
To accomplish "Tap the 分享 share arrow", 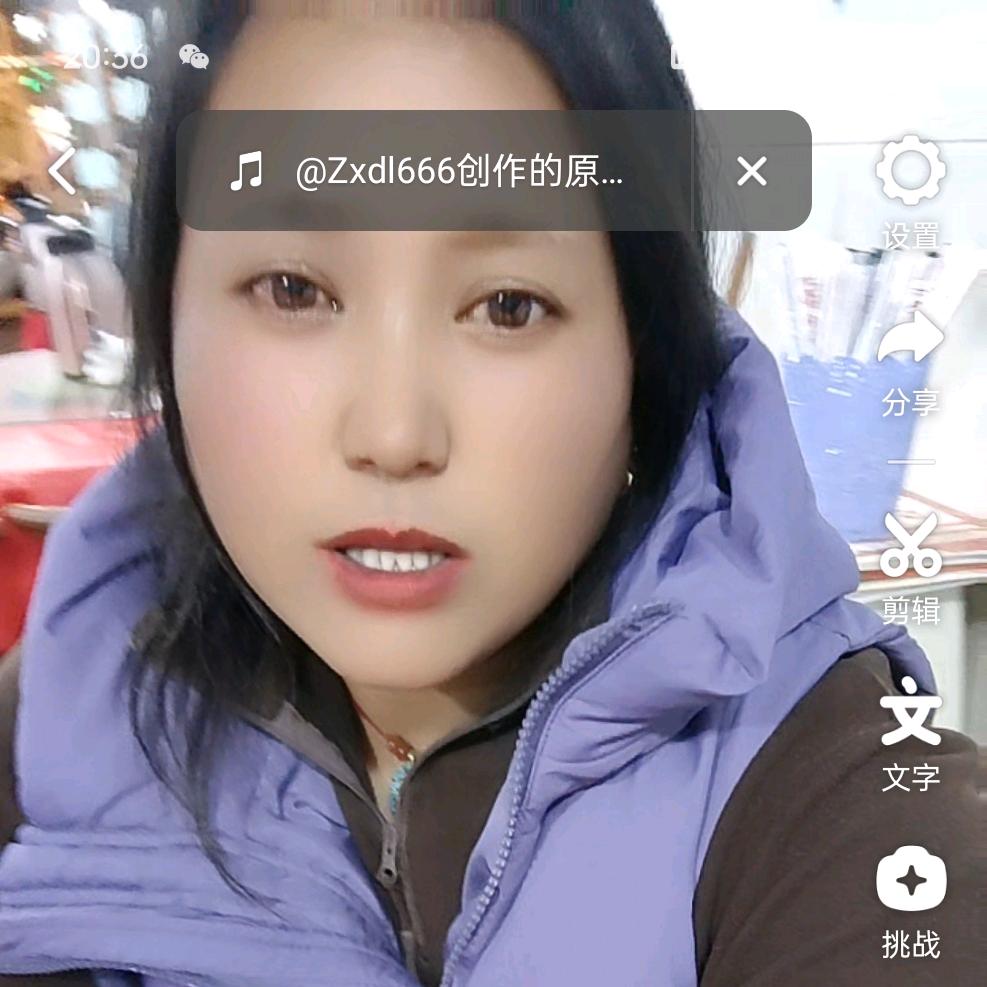I will (x=910, y=340).
